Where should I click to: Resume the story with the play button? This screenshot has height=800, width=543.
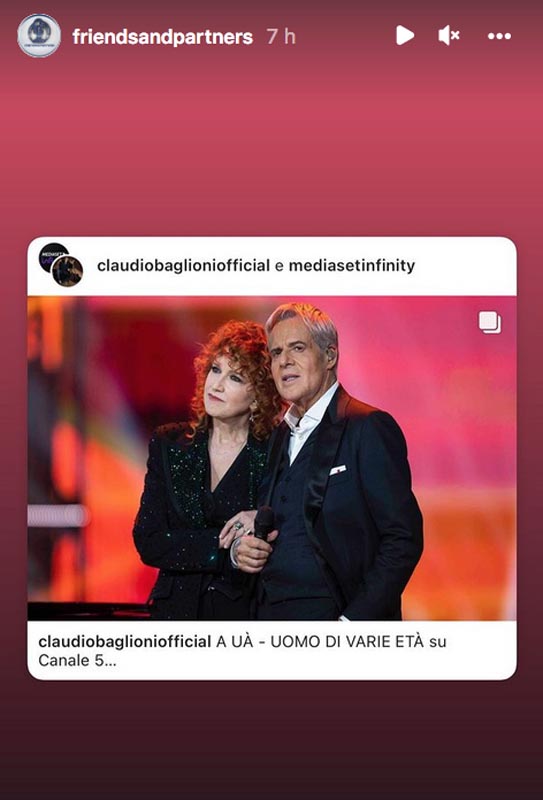[405, 35]
